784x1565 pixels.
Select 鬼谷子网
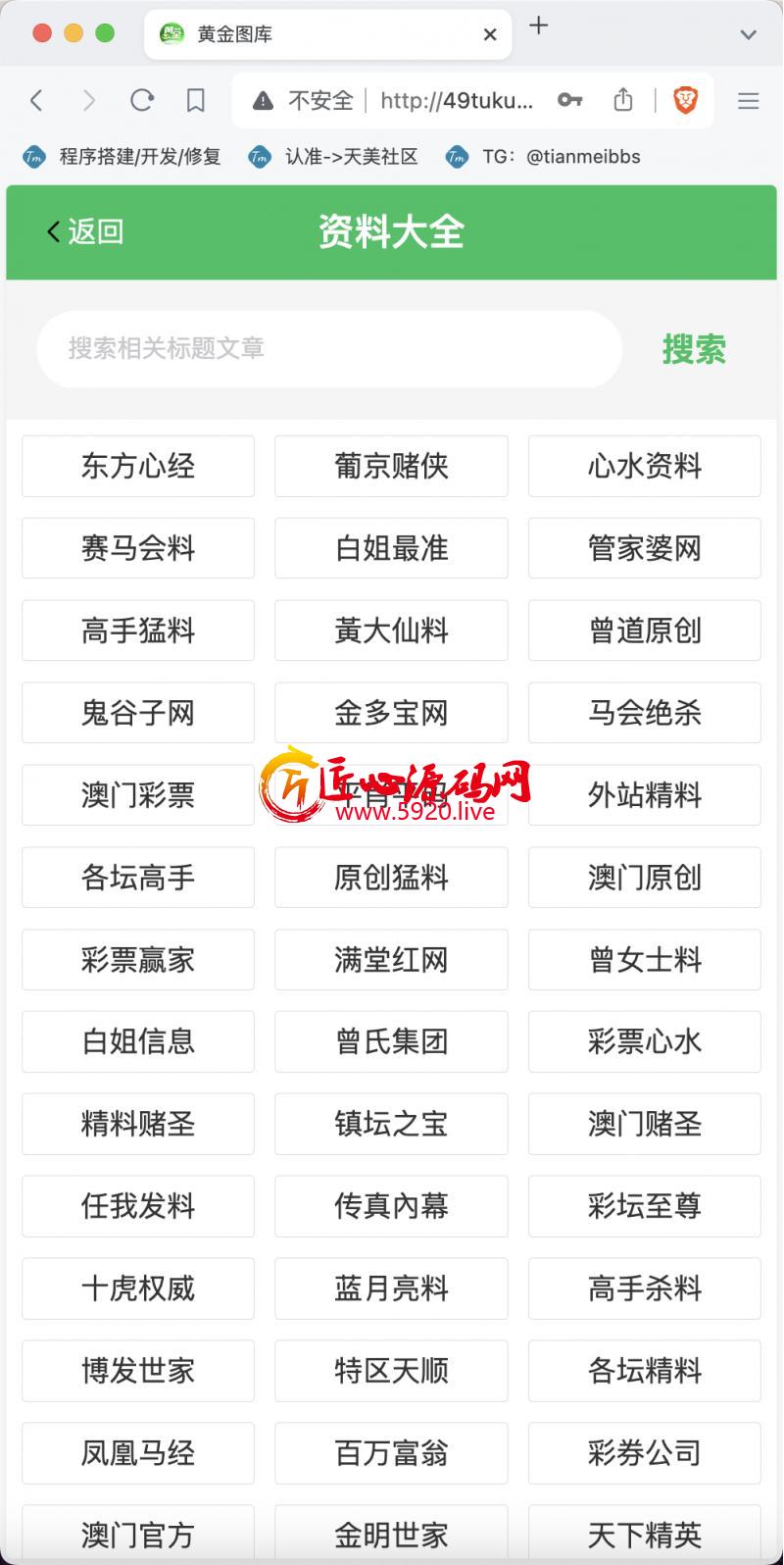[138, 713]
